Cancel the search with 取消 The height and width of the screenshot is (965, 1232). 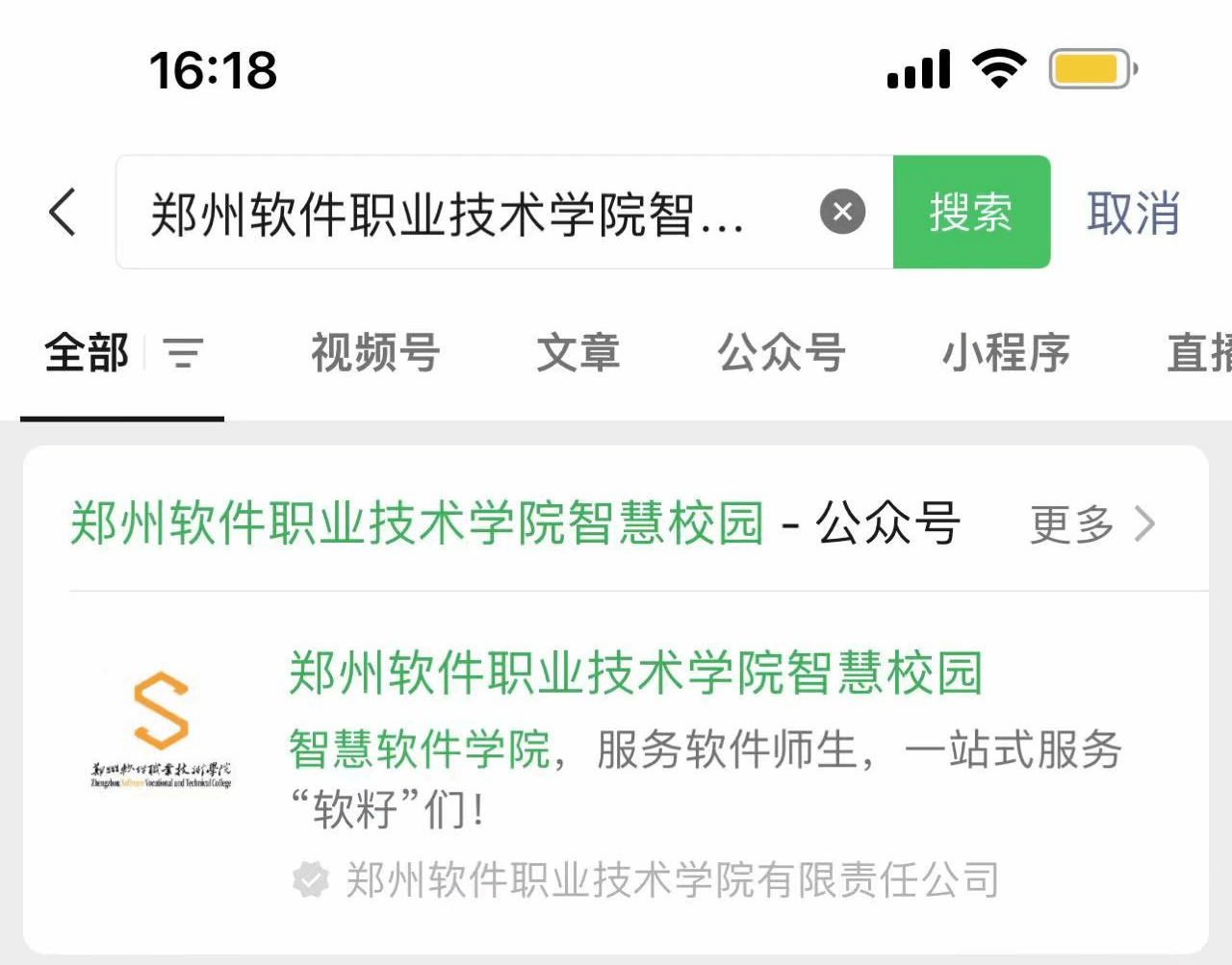(x=1133, y=213)
